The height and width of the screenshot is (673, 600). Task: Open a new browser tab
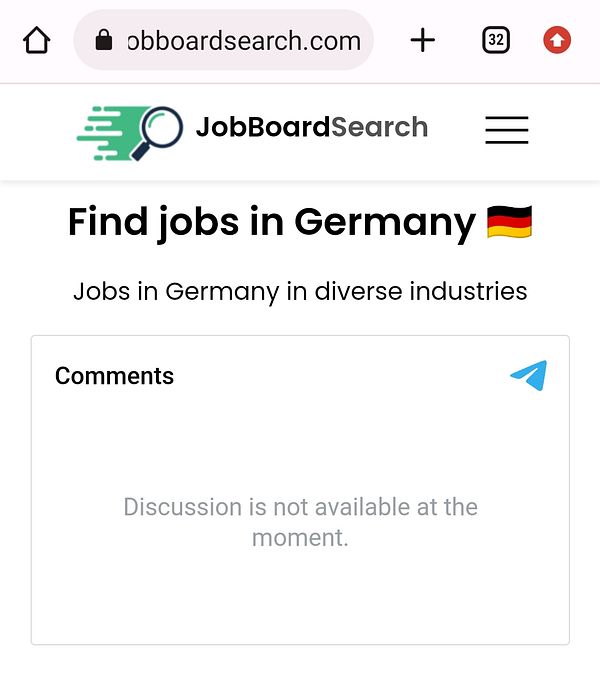[423, 40]
